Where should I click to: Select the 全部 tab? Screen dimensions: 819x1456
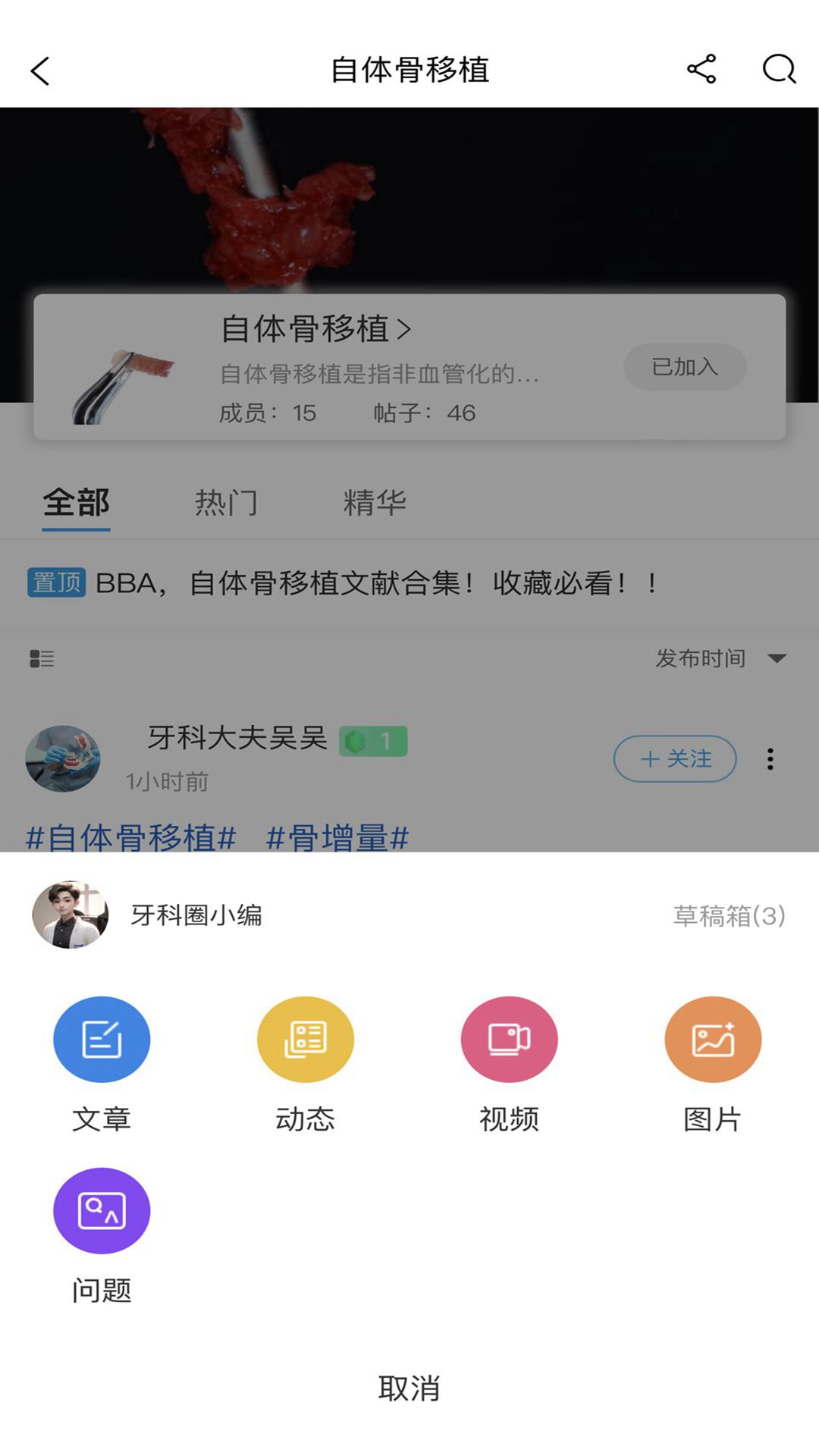coord(76,503)
